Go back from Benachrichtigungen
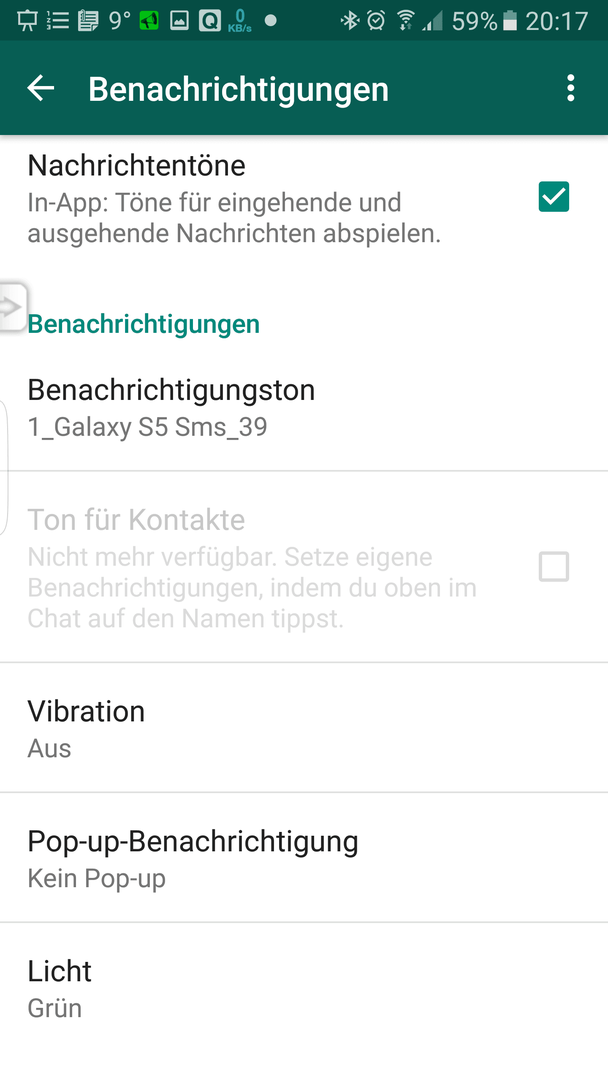 pyautogui.click(x=41, y=88)
